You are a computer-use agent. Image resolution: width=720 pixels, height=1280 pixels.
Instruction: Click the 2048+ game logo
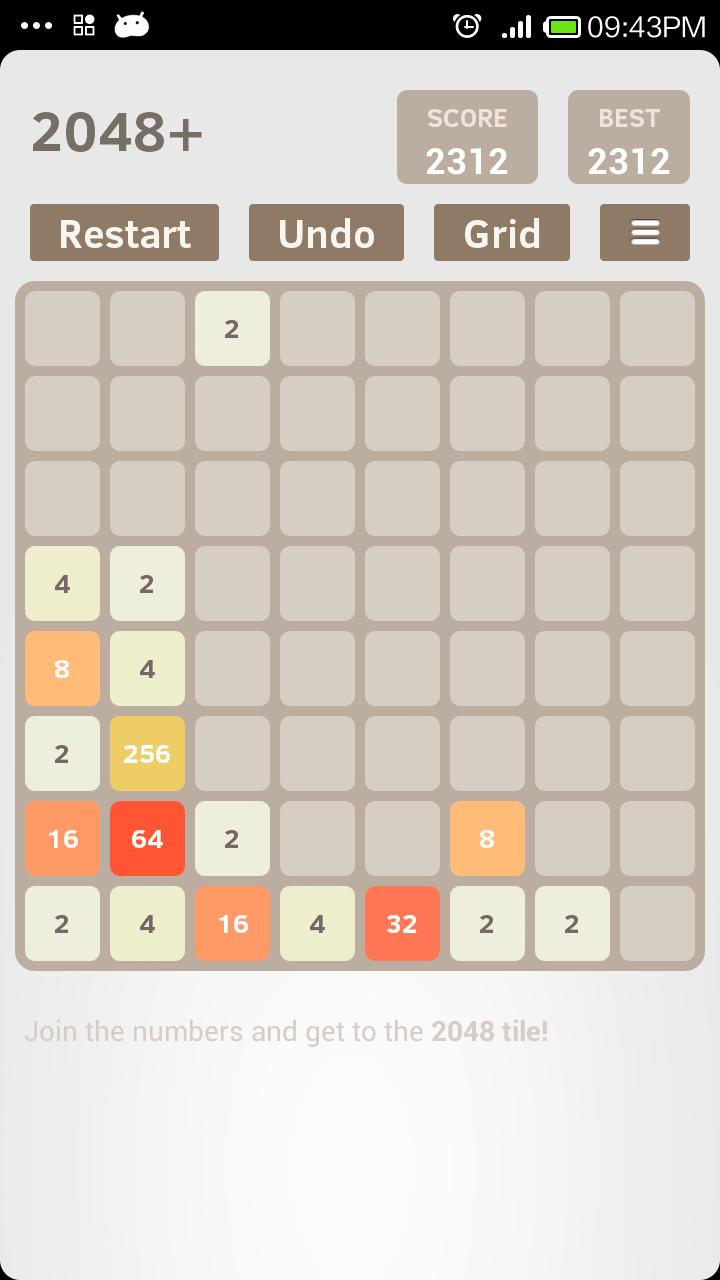[116, 133]
